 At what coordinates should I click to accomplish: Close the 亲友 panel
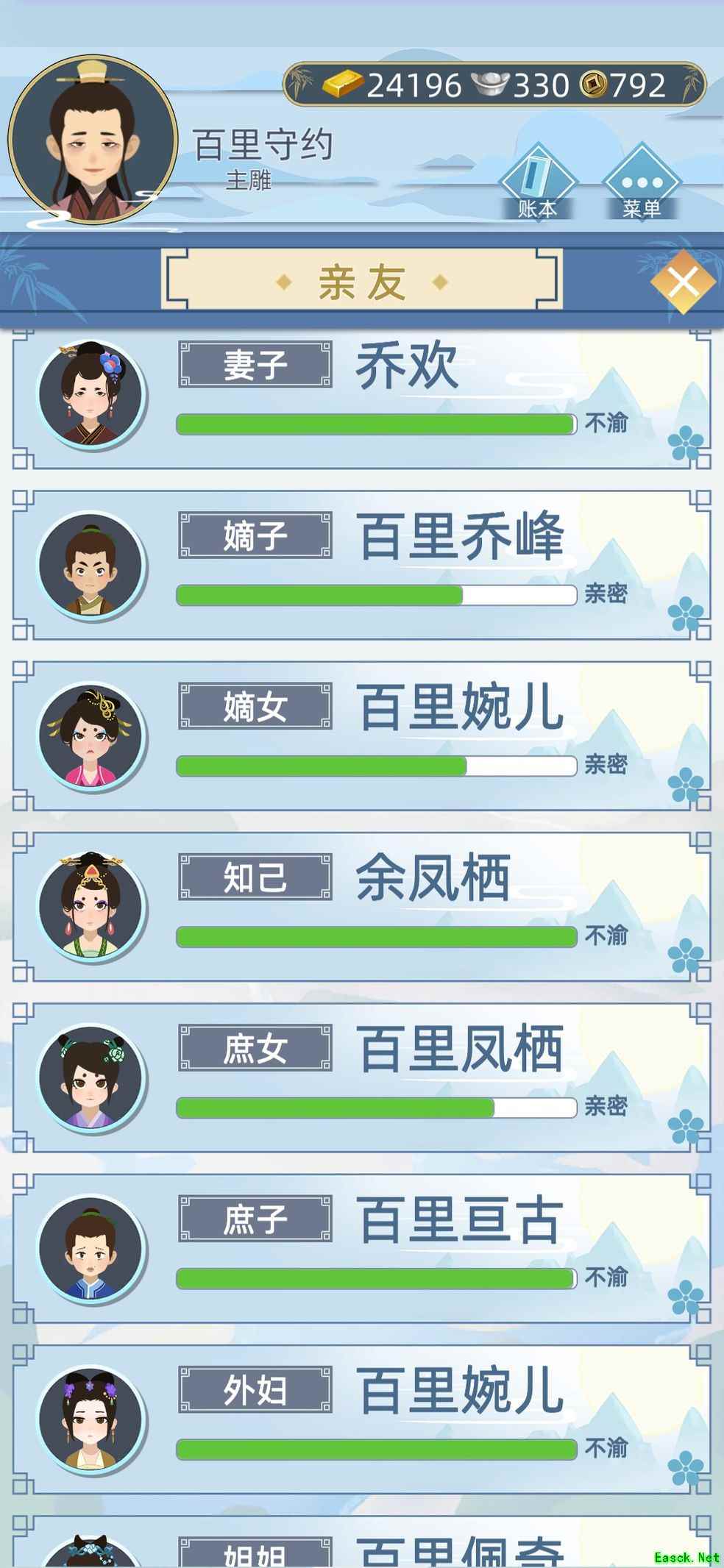coord(683,282)
